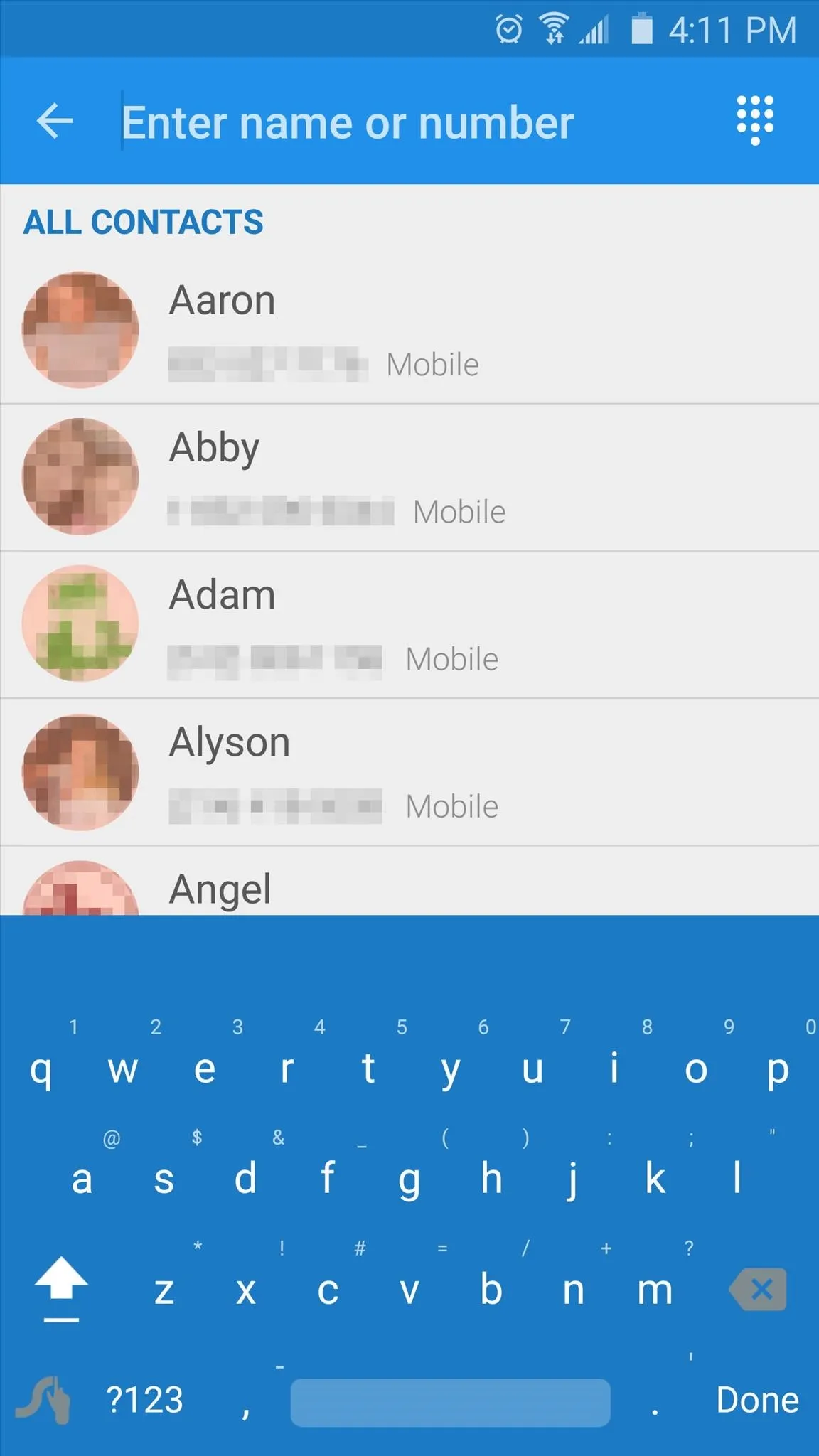
Task: Select contact Abby
Action: 409,478
